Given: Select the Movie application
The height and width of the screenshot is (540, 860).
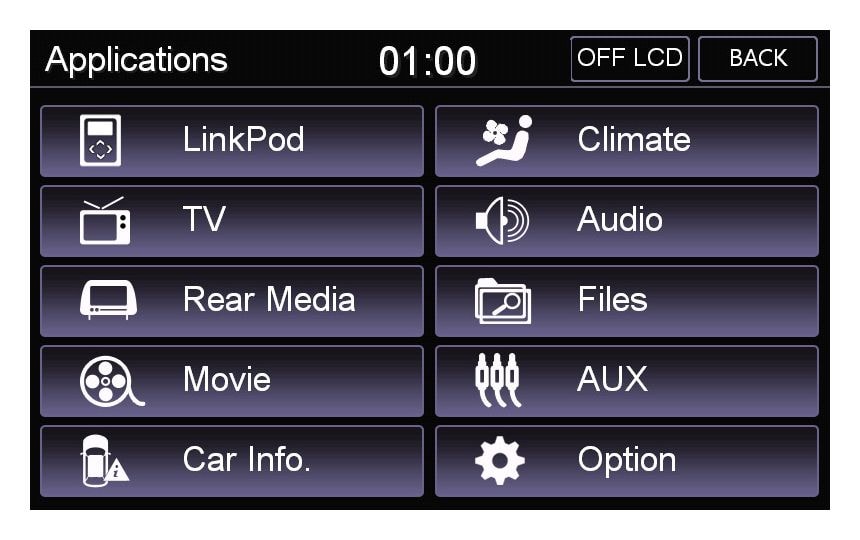Looking at the screenshot, I should click(x=231, y=380).
